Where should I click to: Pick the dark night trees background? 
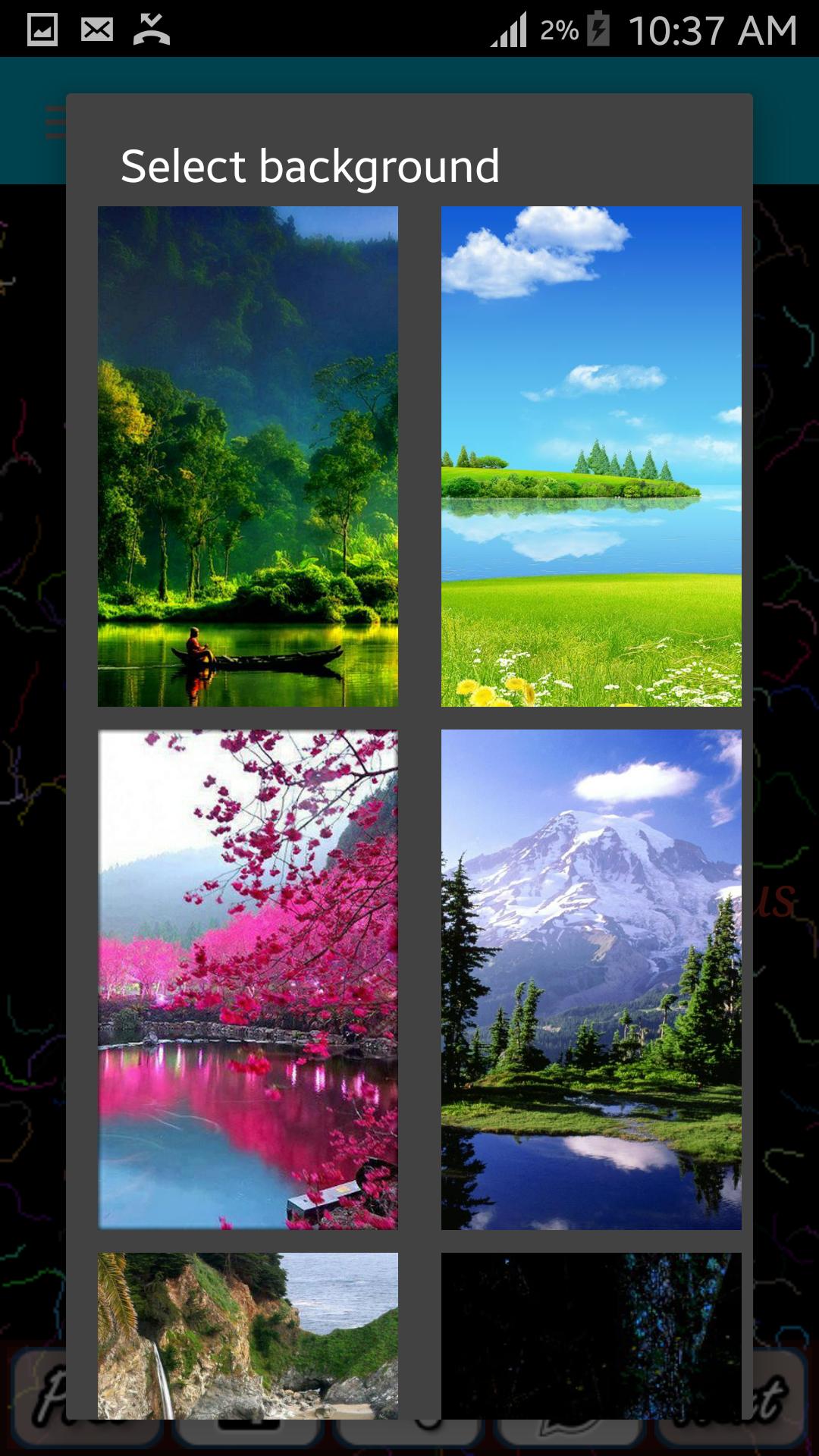point(591,1335)
